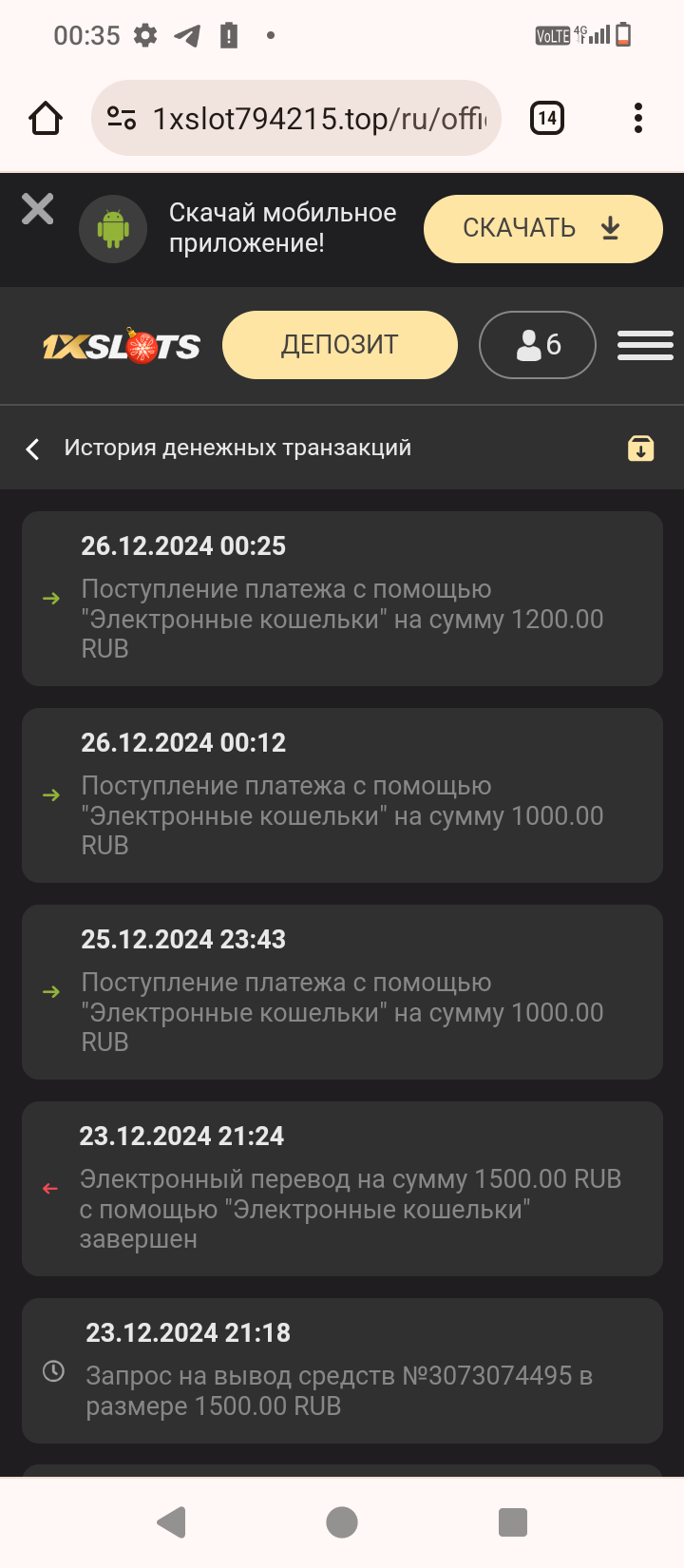This screenshot has height=1568, width=684.
Task: Open the hamburger menu
Action: click(x=645, y=345)
